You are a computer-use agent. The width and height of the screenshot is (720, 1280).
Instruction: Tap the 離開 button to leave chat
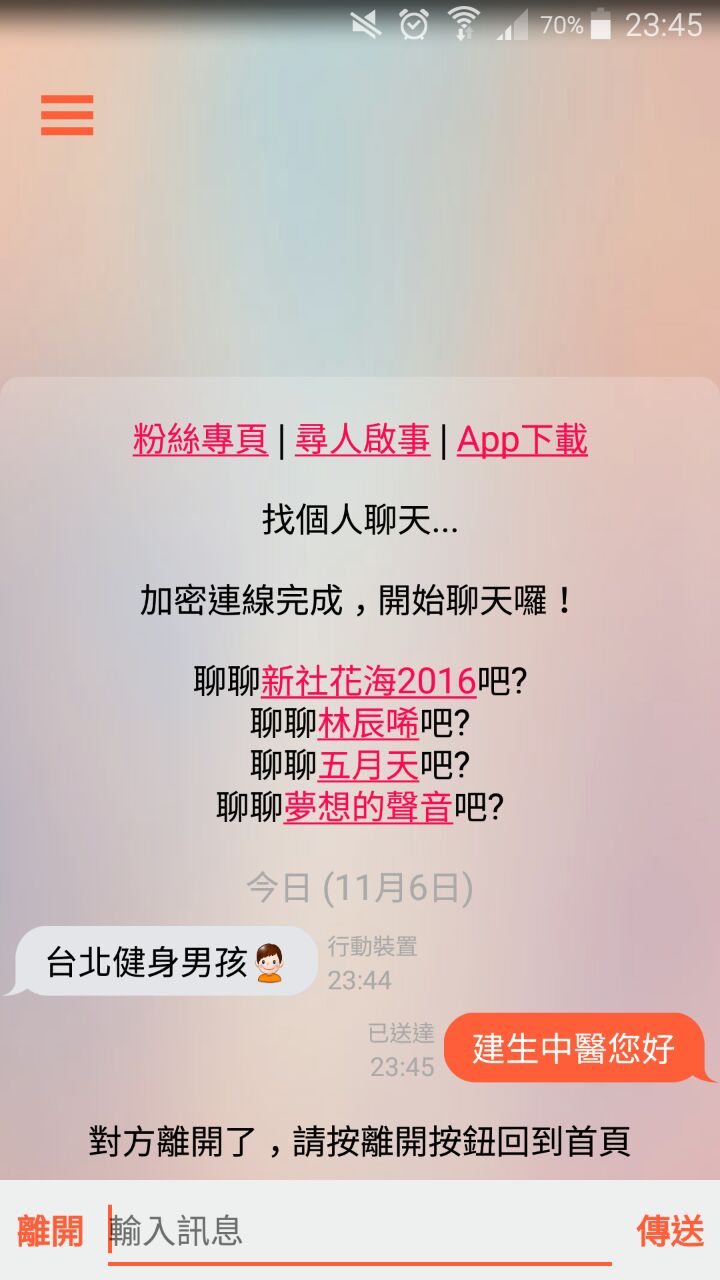pos(50,1231)
